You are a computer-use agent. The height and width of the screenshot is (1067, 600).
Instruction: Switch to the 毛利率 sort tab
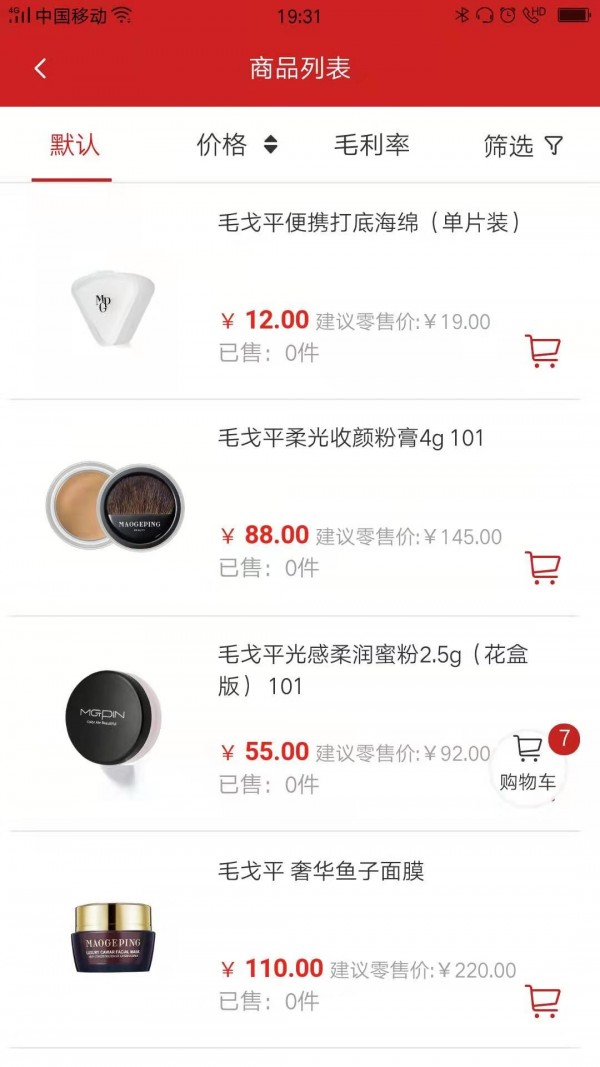pyautogui.click(x=372, y=145)
